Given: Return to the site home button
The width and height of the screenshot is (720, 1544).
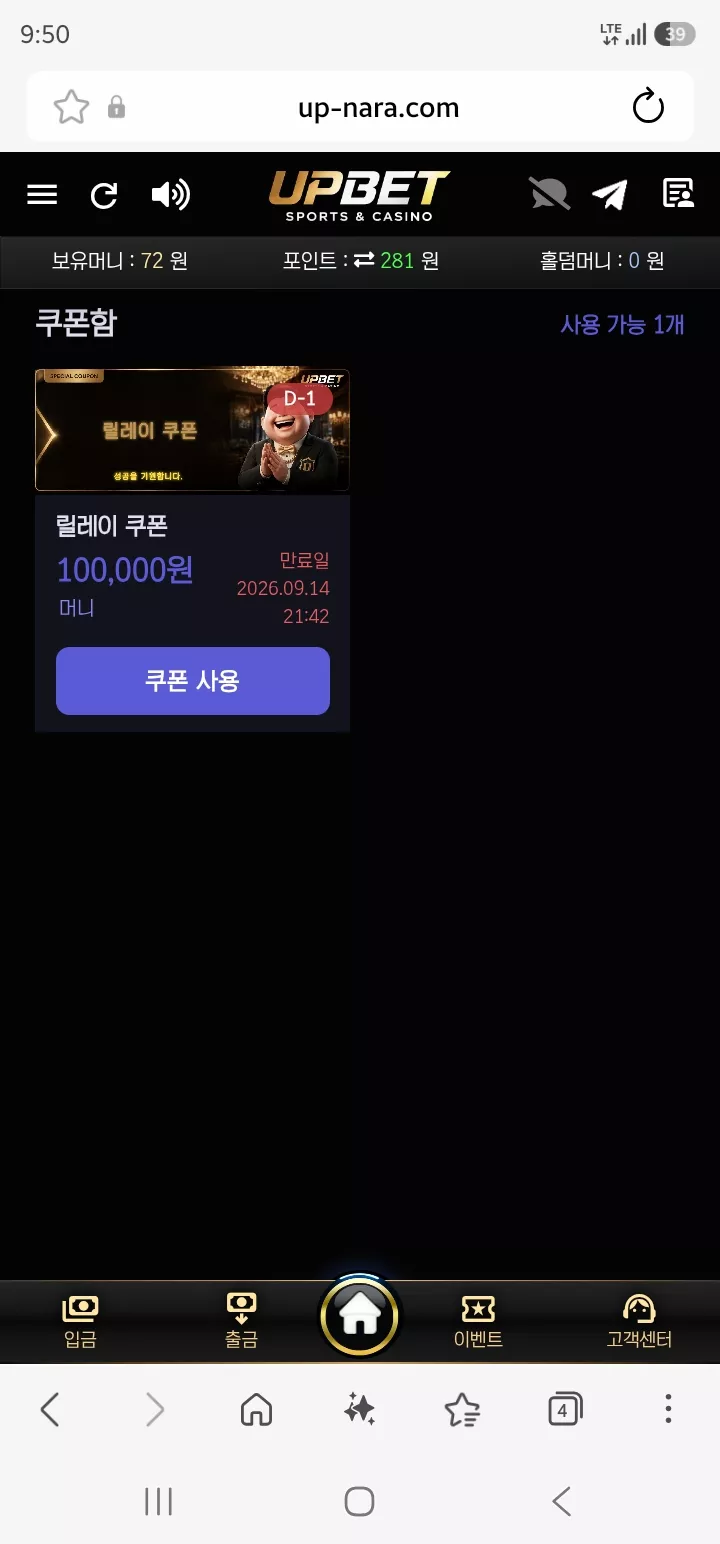Looking at the screenshot, I should [x=360, y=1317].
